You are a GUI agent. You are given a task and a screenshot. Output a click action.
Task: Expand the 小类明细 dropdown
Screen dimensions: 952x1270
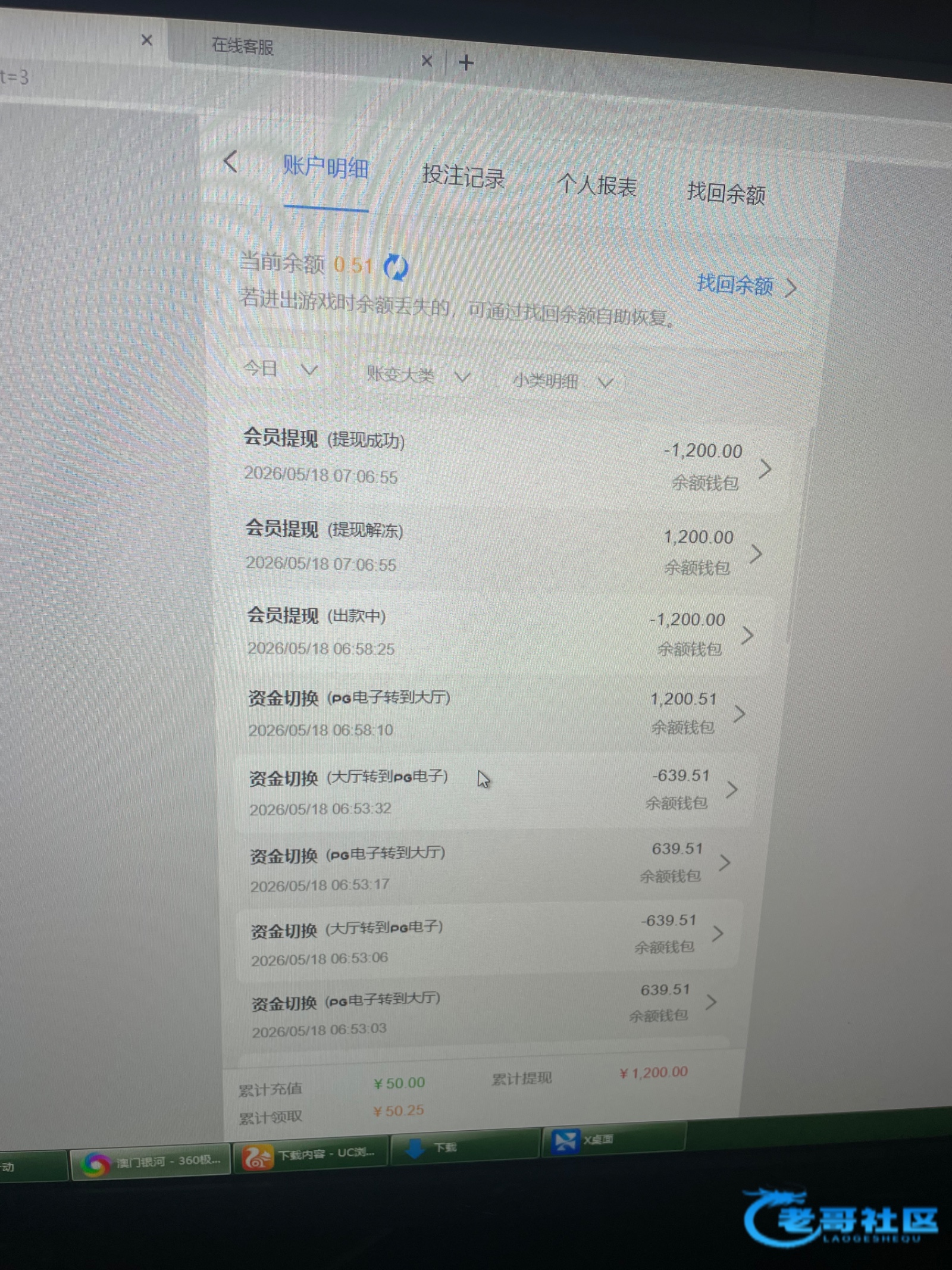click(562, 381)
